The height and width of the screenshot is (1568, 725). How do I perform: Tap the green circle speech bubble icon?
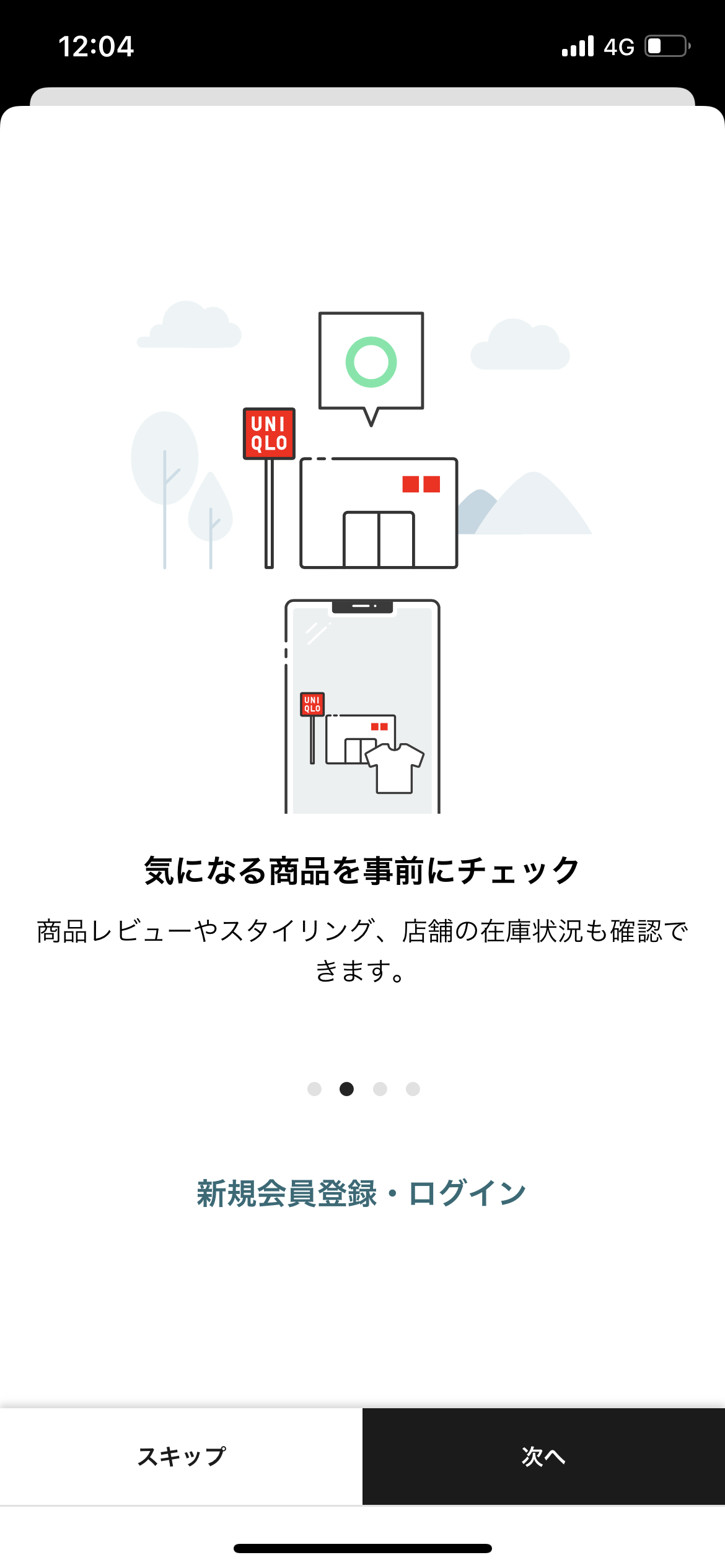(370, 360)
